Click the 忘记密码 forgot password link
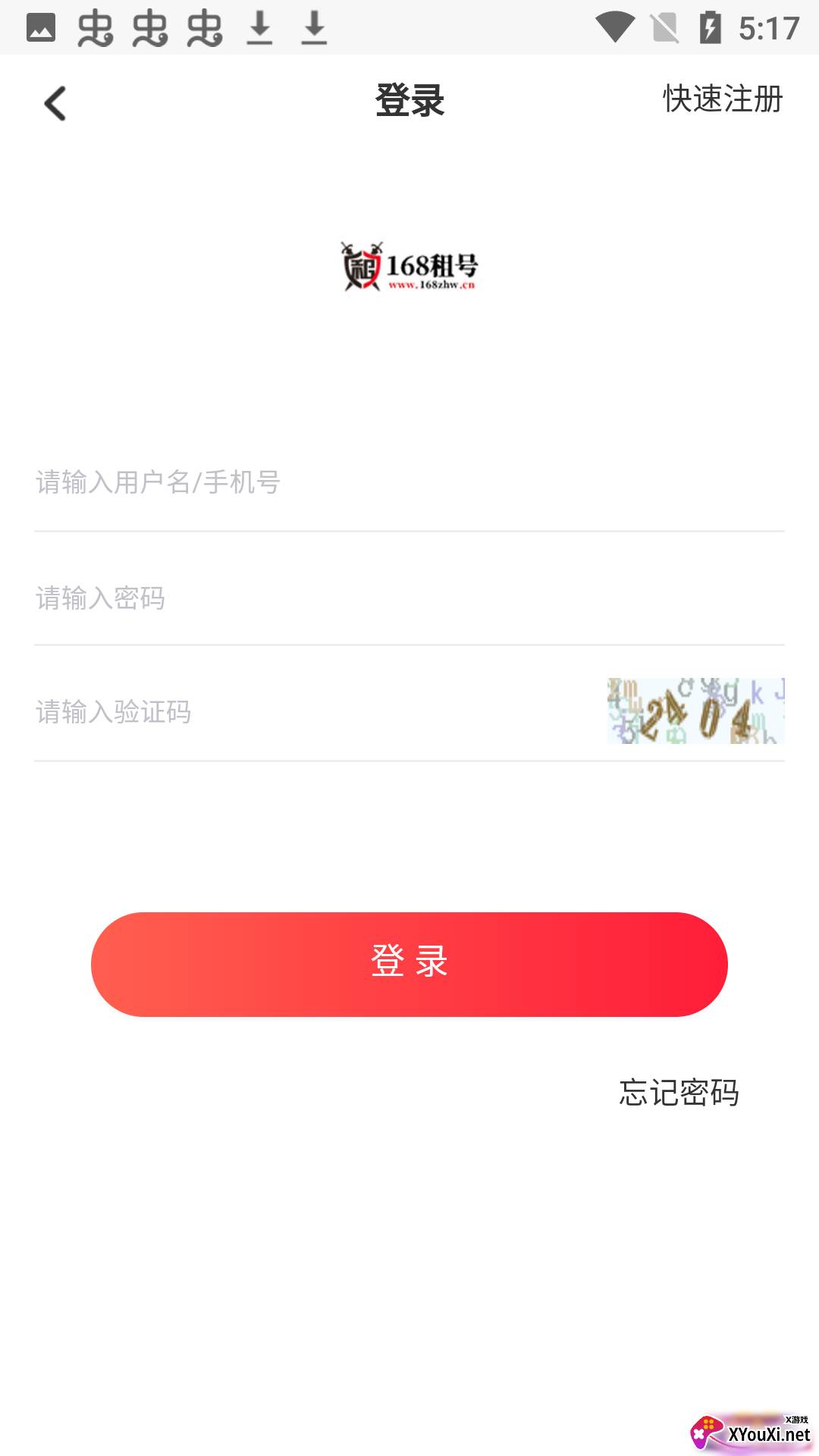819x1456 pixels. (x=679, y=1092)
